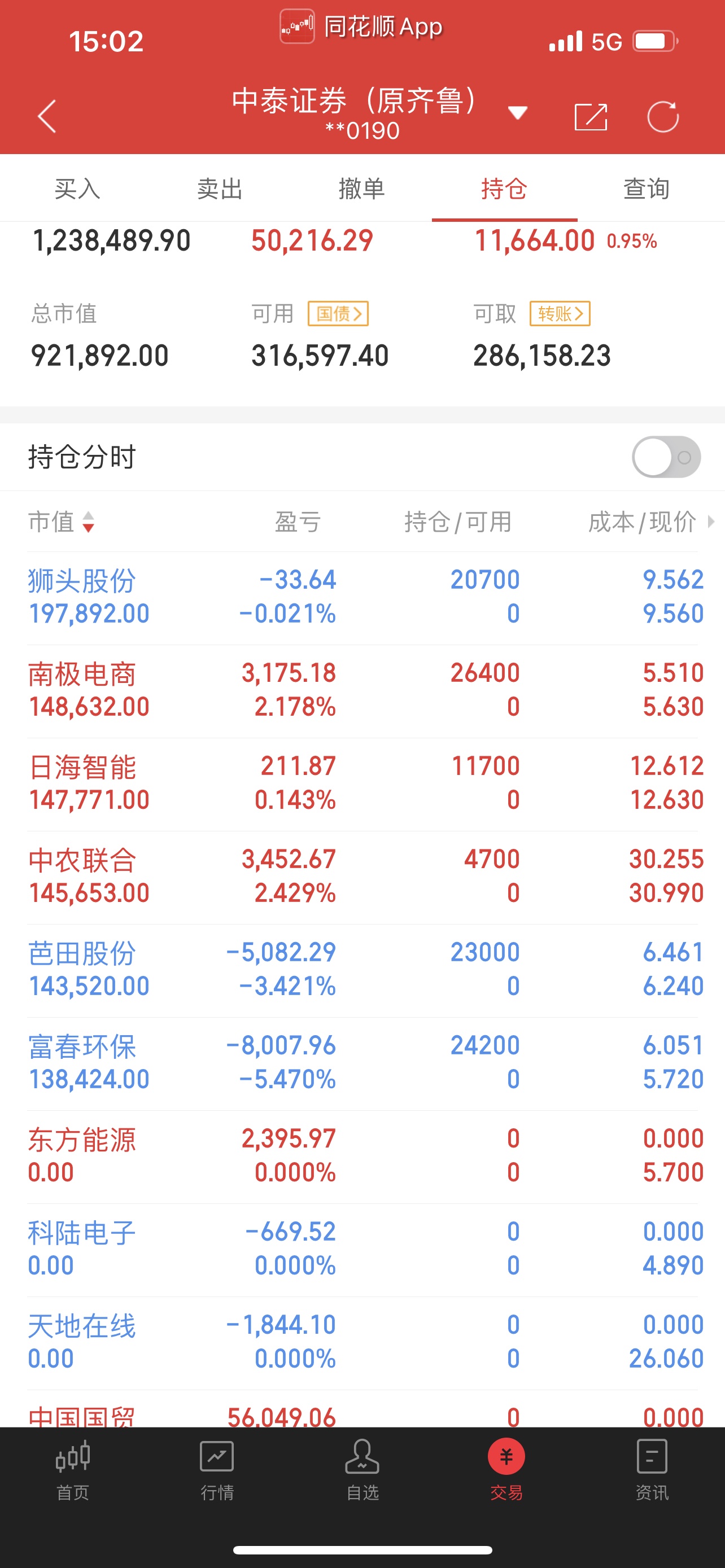Tap the share icon in header
This screenshot has height=1568, width=725.
[591, 117]
